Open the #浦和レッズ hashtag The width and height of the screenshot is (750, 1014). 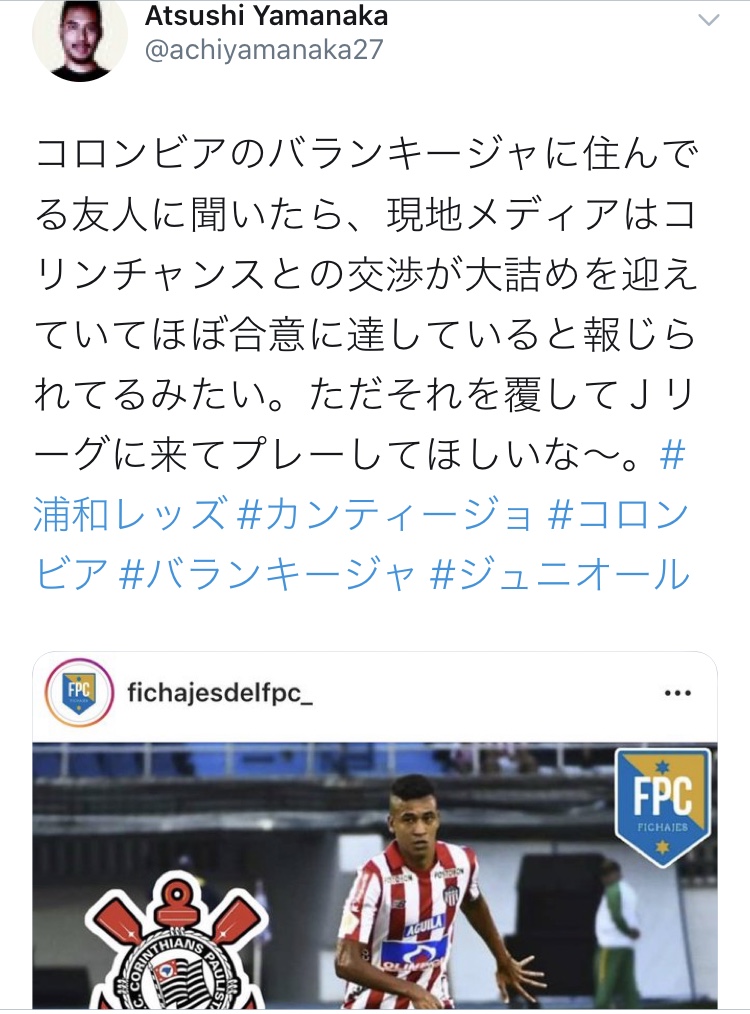(130, 516)
